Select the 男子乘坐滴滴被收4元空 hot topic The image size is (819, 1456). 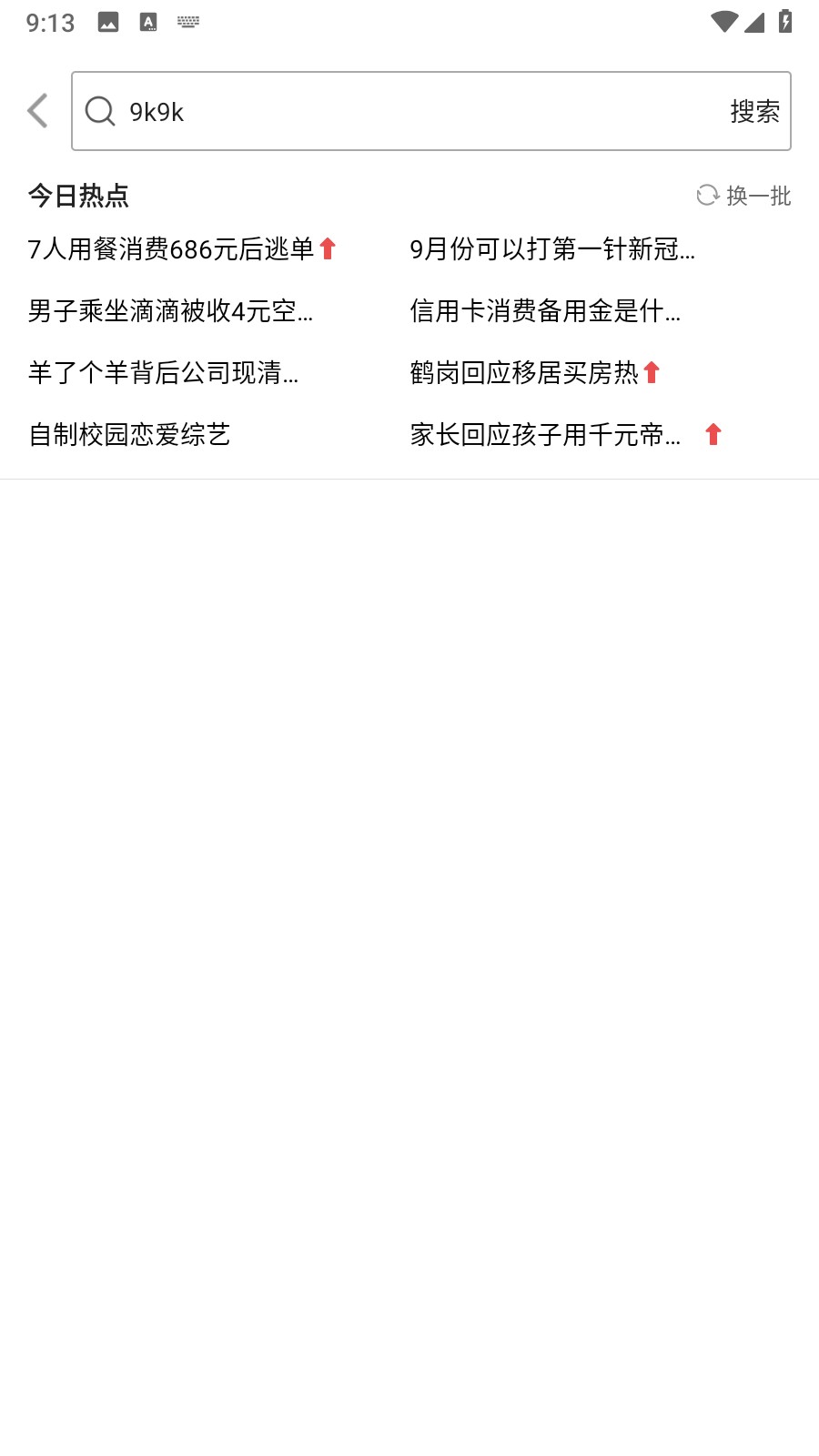point(171,312)
